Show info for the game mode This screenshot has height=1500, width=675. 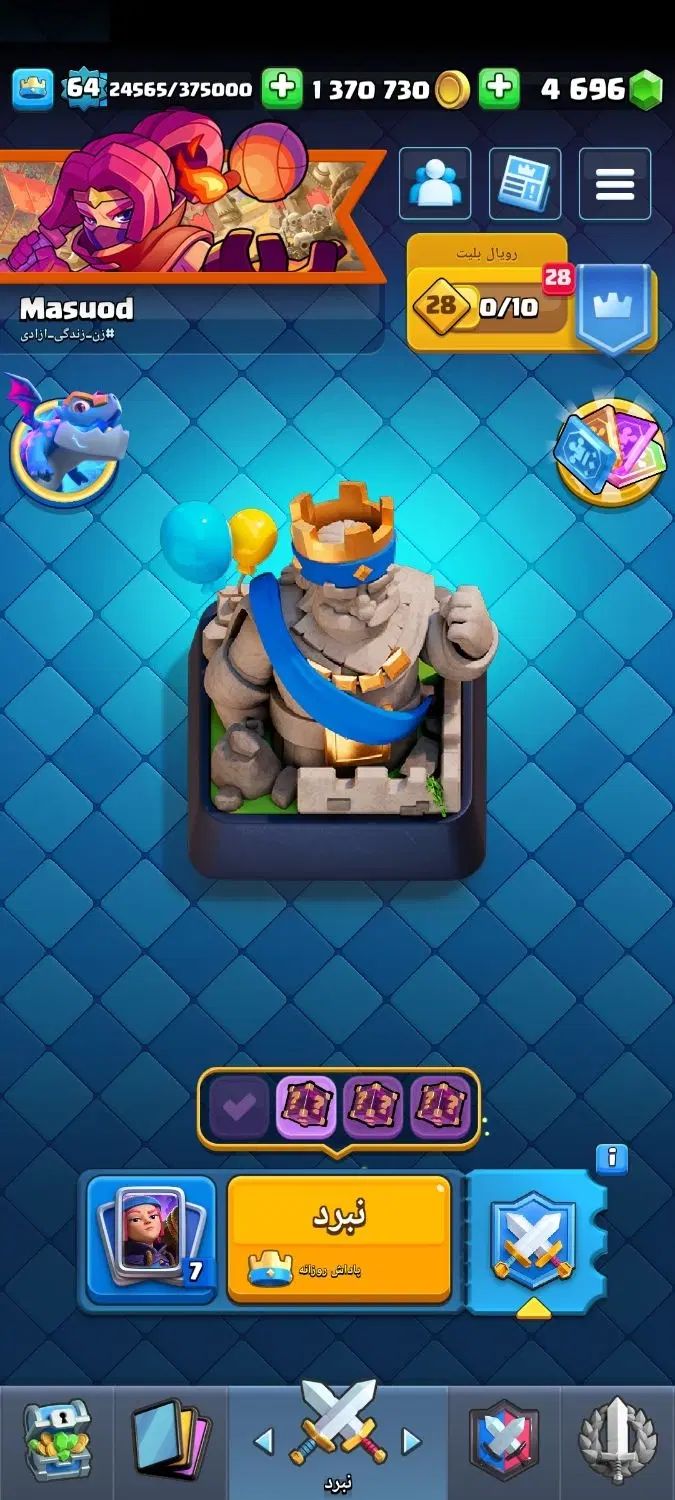point(612,1158)
